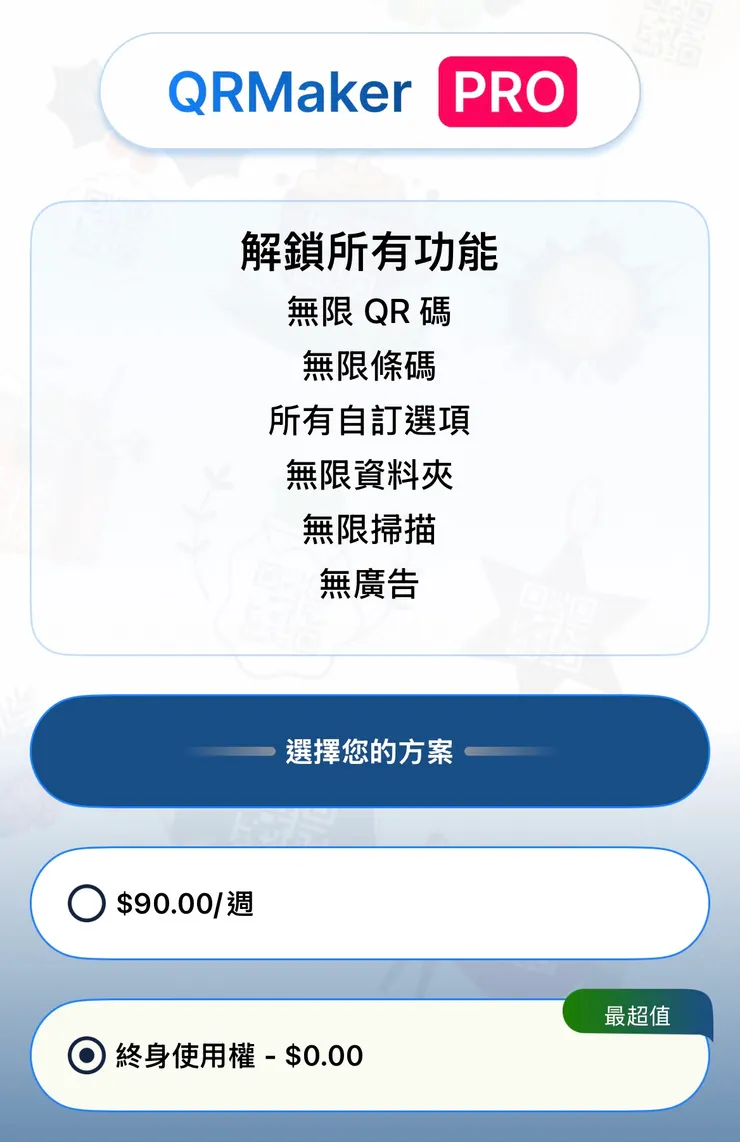Open the weekly plan option card
This screenshot has height=1142, width=740.
click(x=370, y=903)
